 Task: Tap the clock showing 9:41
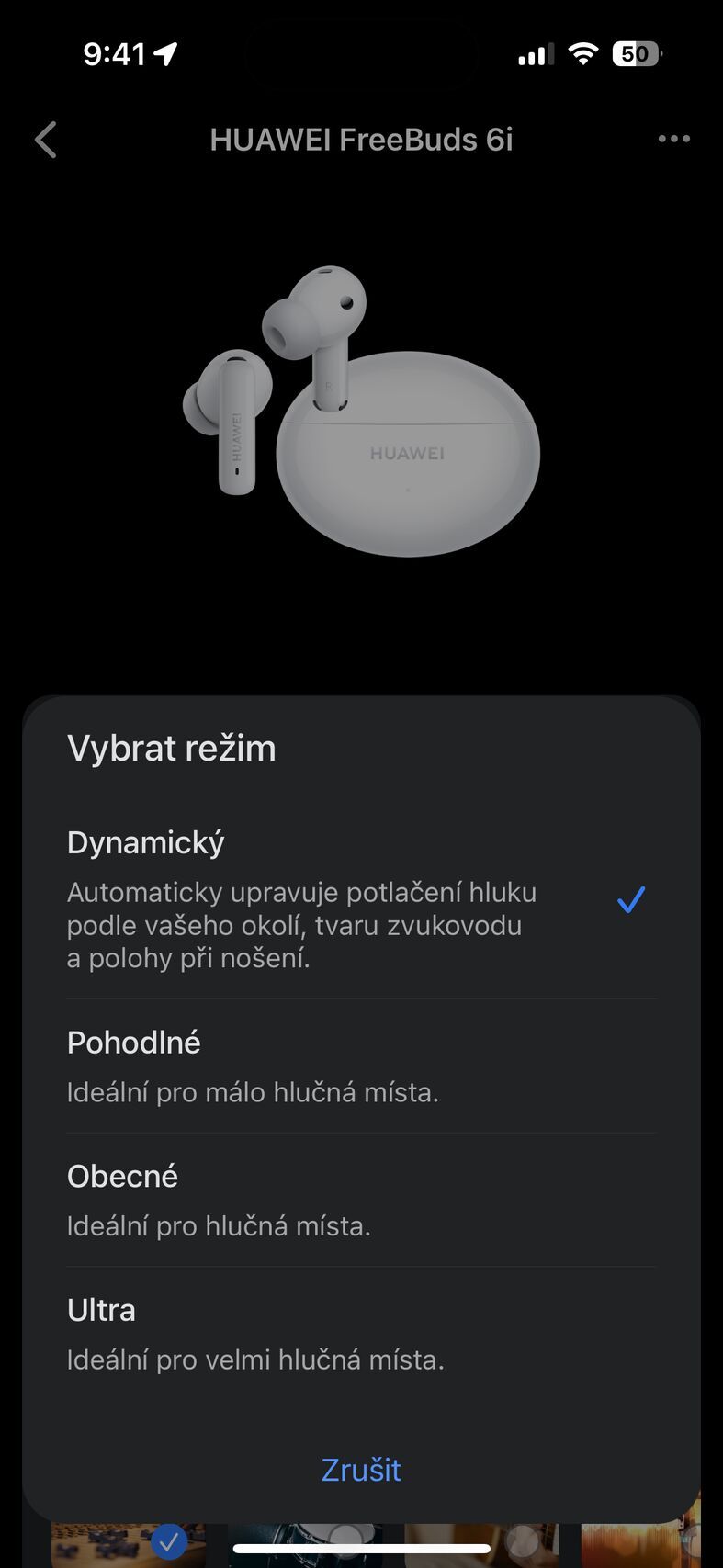(116, 53)
